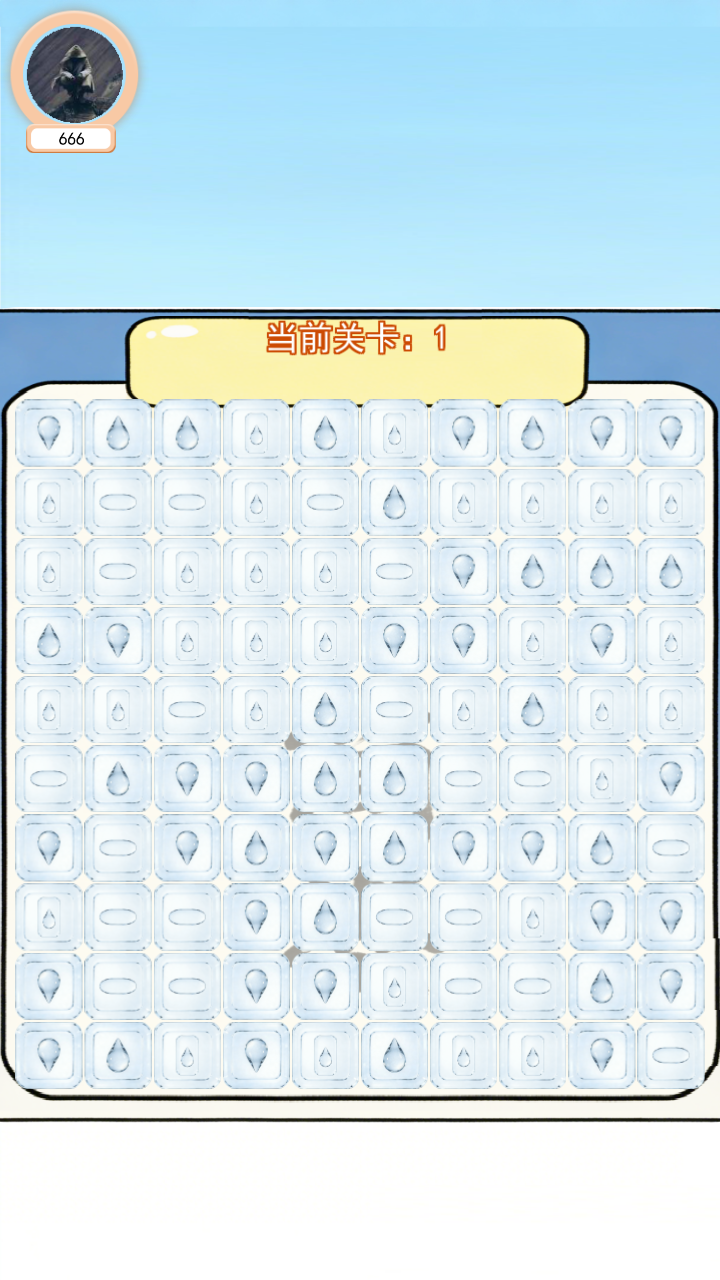This screenshot has width=720, height=1280.
Task: Select the small droplet tile at the far left of row two
Action: tap(47, 502)
